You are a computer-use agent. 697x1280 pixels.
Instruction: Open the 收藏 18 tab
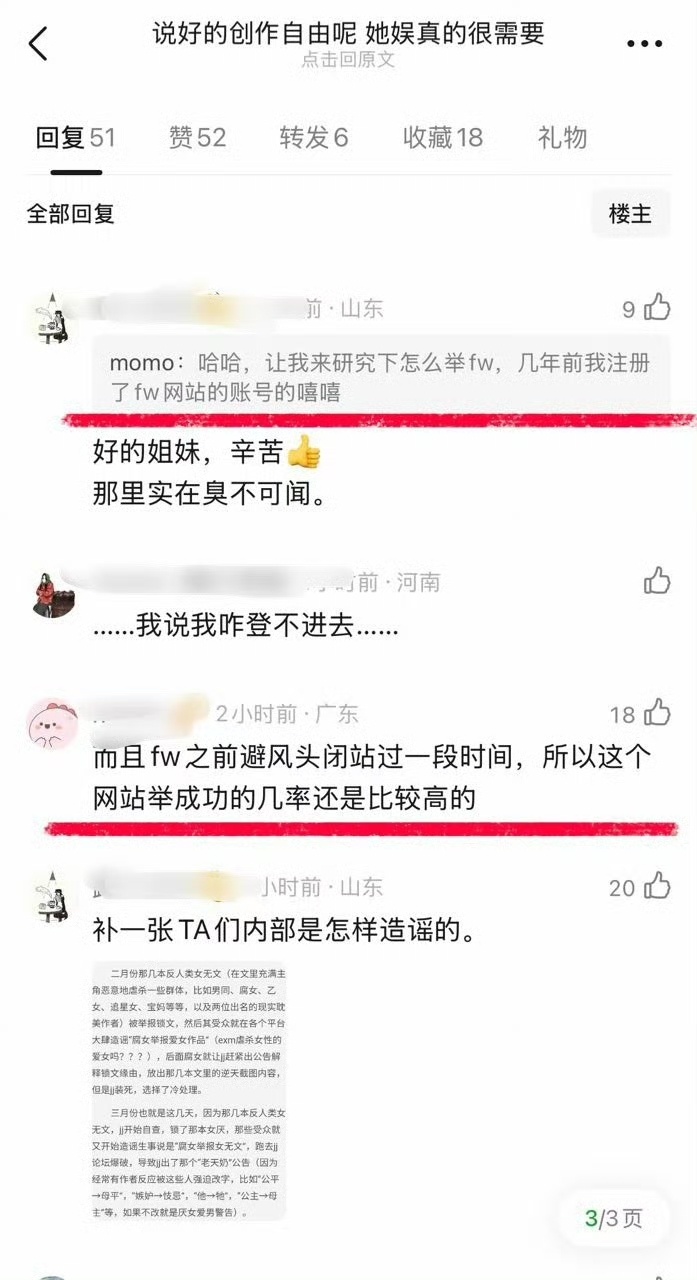(x=443, y=138)
